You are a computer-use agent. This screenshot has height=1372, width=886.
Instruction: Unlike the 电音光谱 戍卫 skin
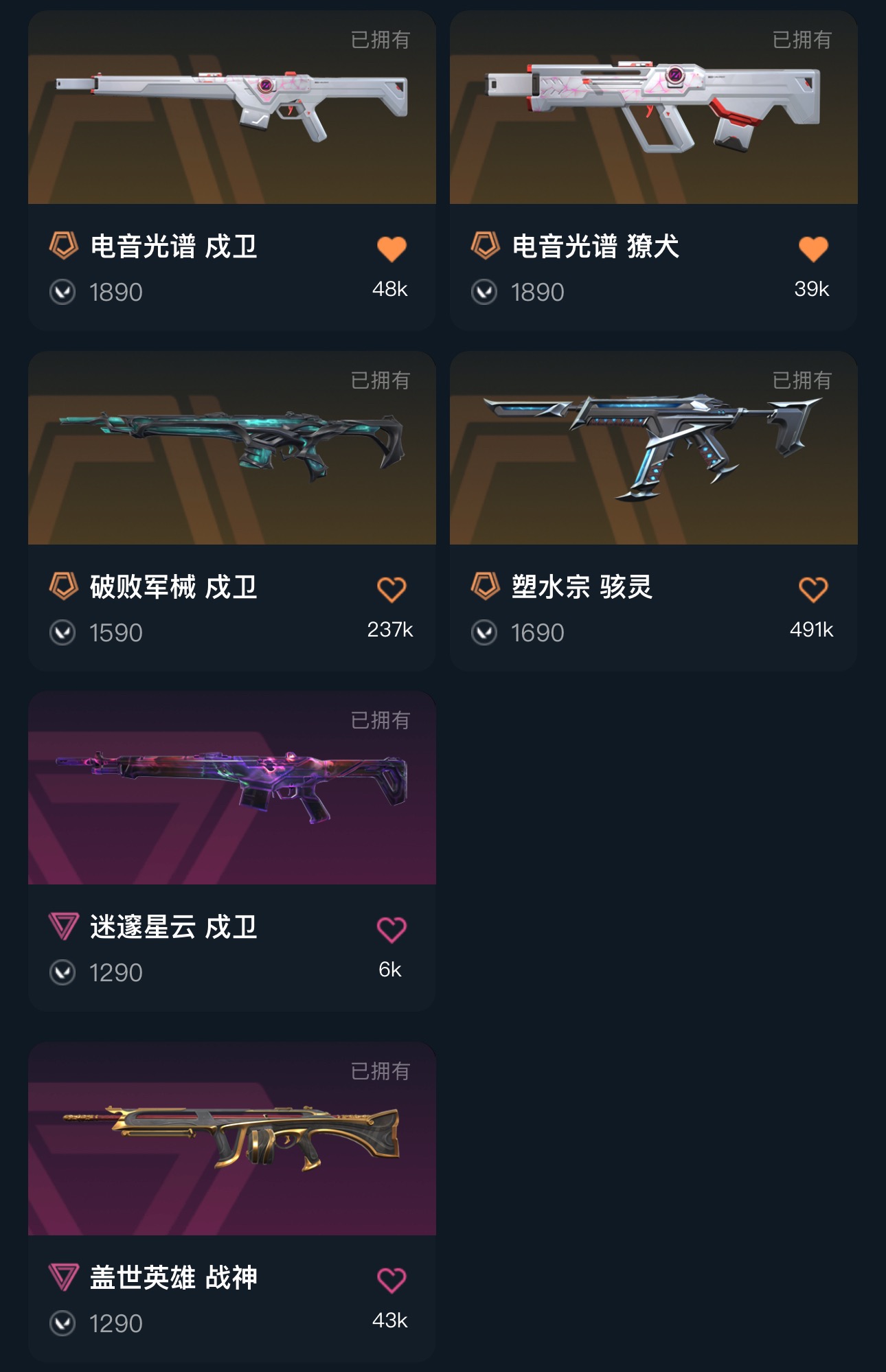click(391, 249)
